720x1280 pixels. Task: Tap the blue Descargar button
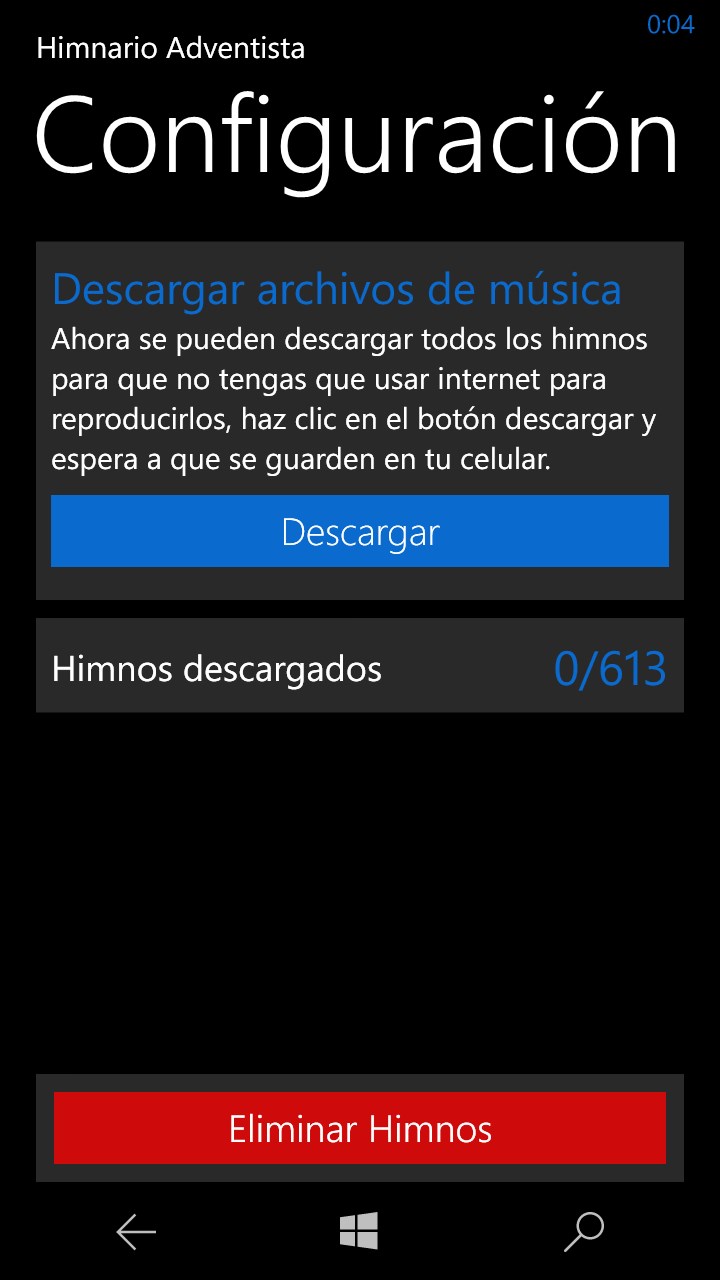(x=360, y=531)
